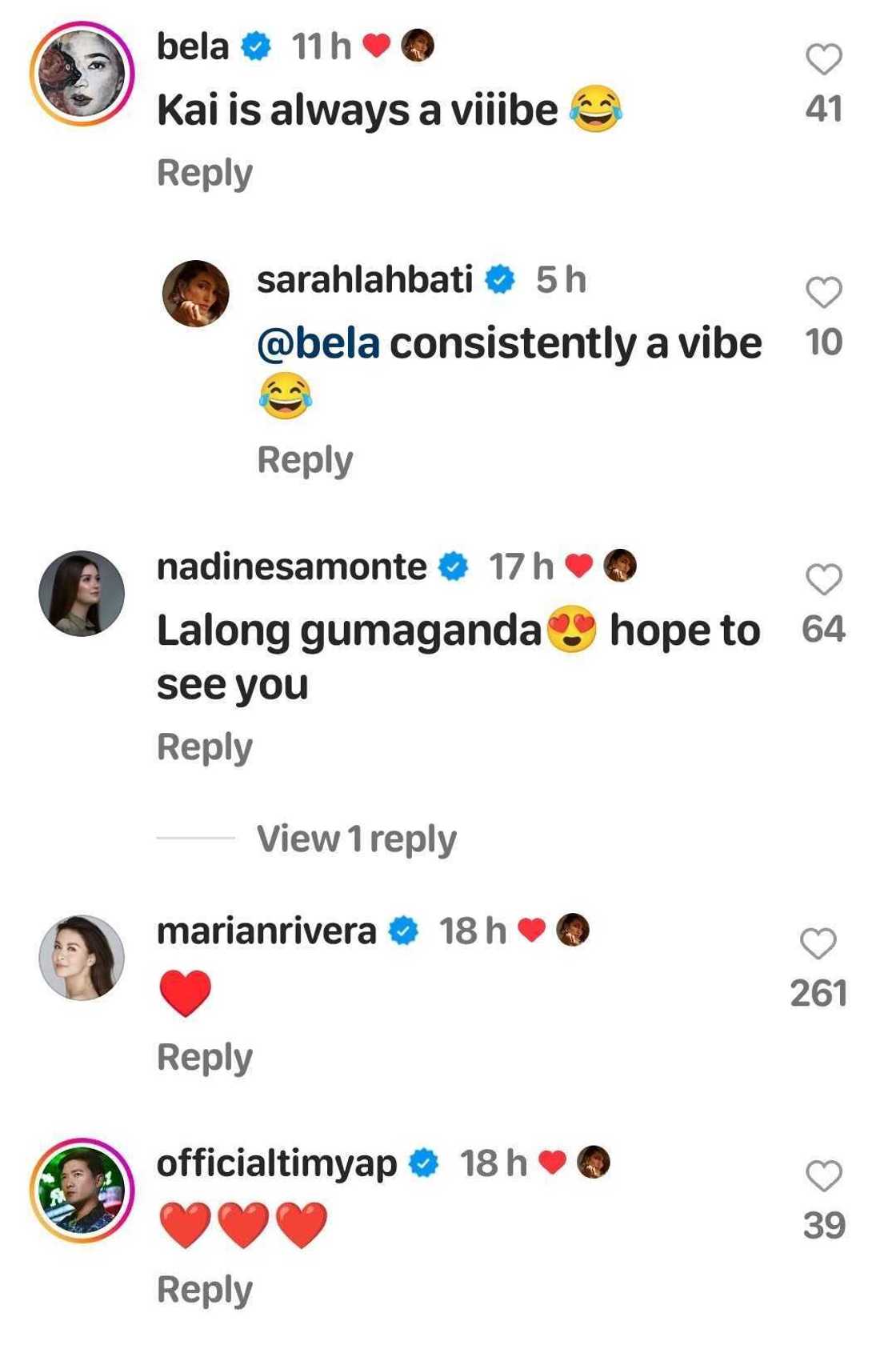Open nadinesamonte's profile picture
The image size is (896, 1345).
82,594
